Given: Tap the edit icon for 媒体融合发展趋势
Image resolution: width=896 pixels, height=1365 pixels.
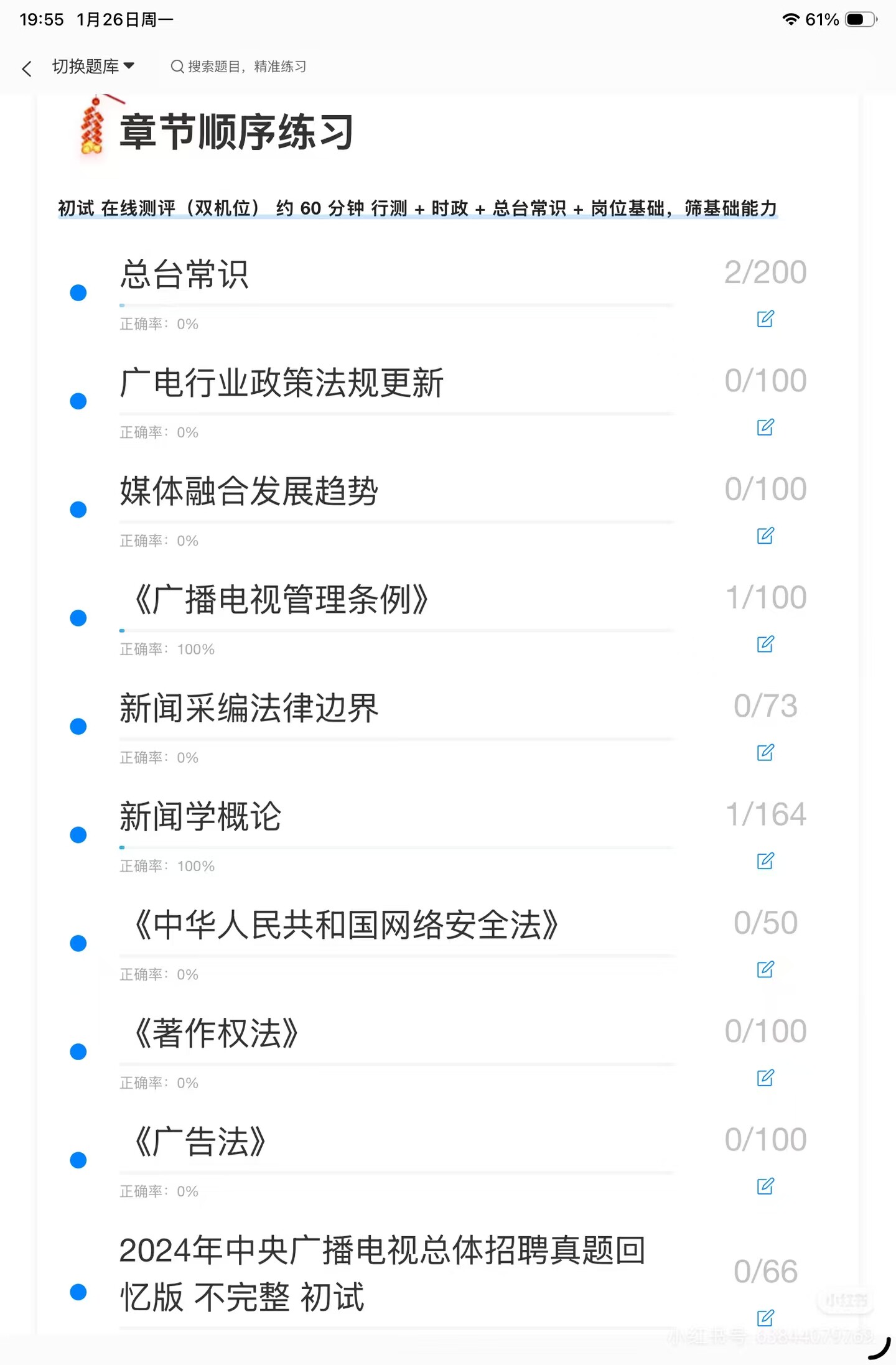Looking at the screenshot, I should [x=765, y=535].
